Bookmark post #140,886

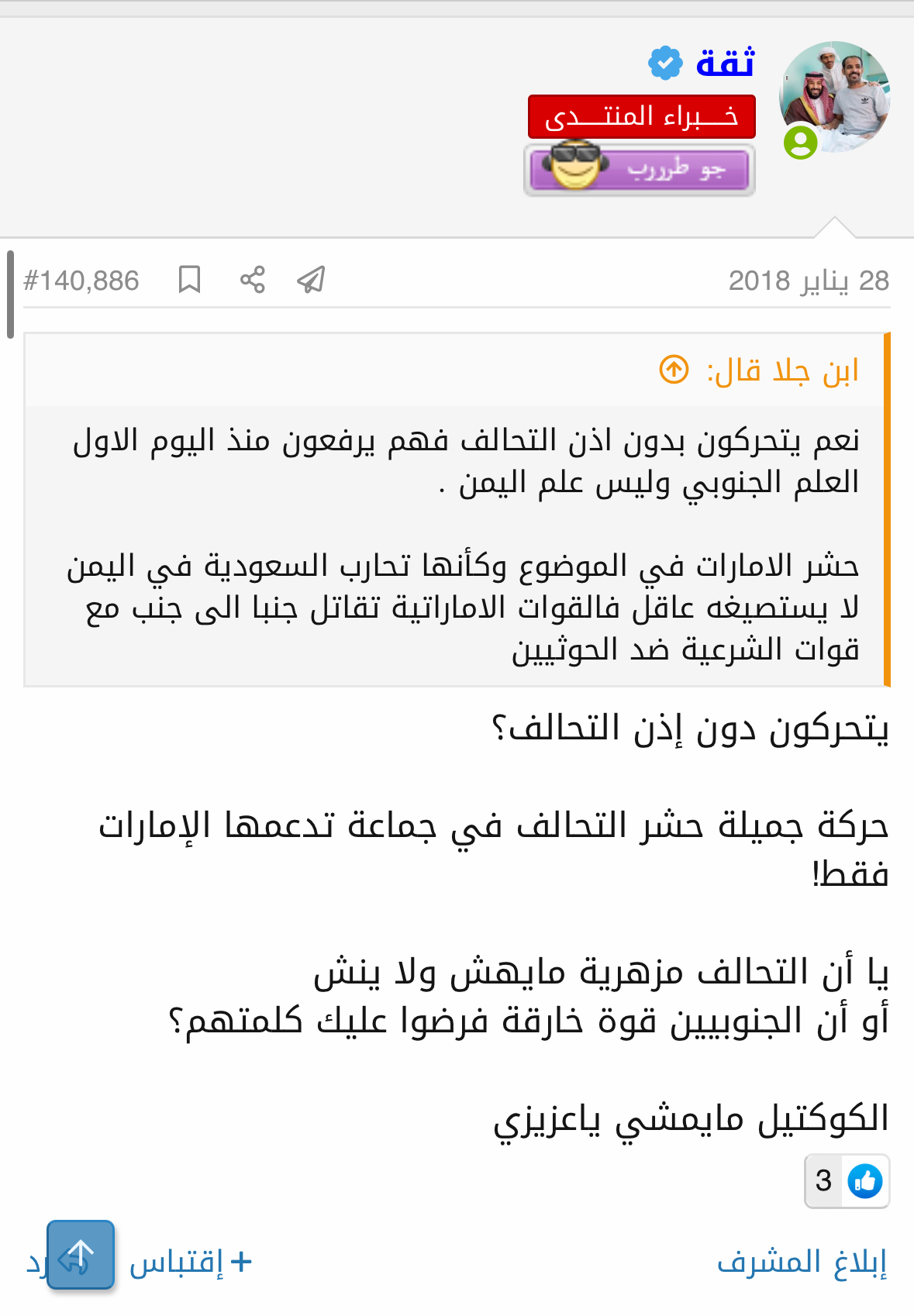pos(189,280)
